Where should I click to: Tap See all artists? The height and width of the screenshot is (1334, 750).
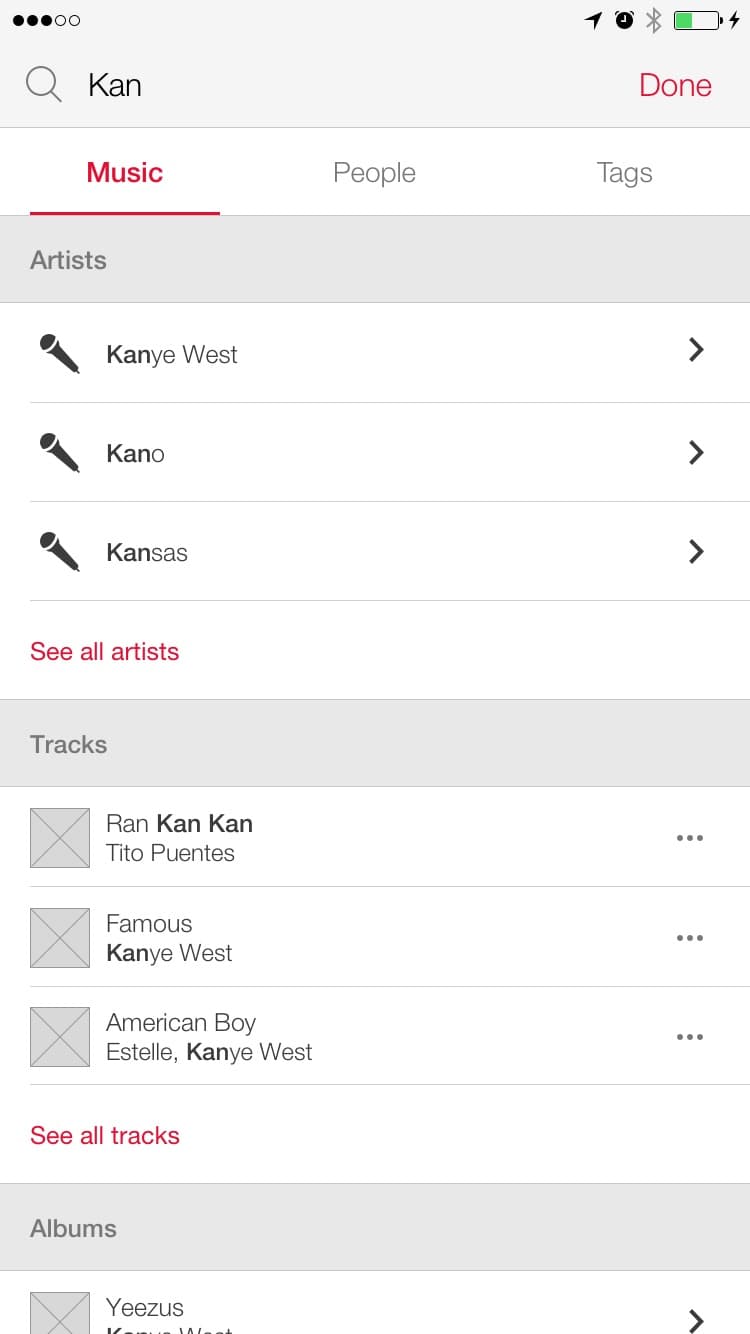(105, 651)
